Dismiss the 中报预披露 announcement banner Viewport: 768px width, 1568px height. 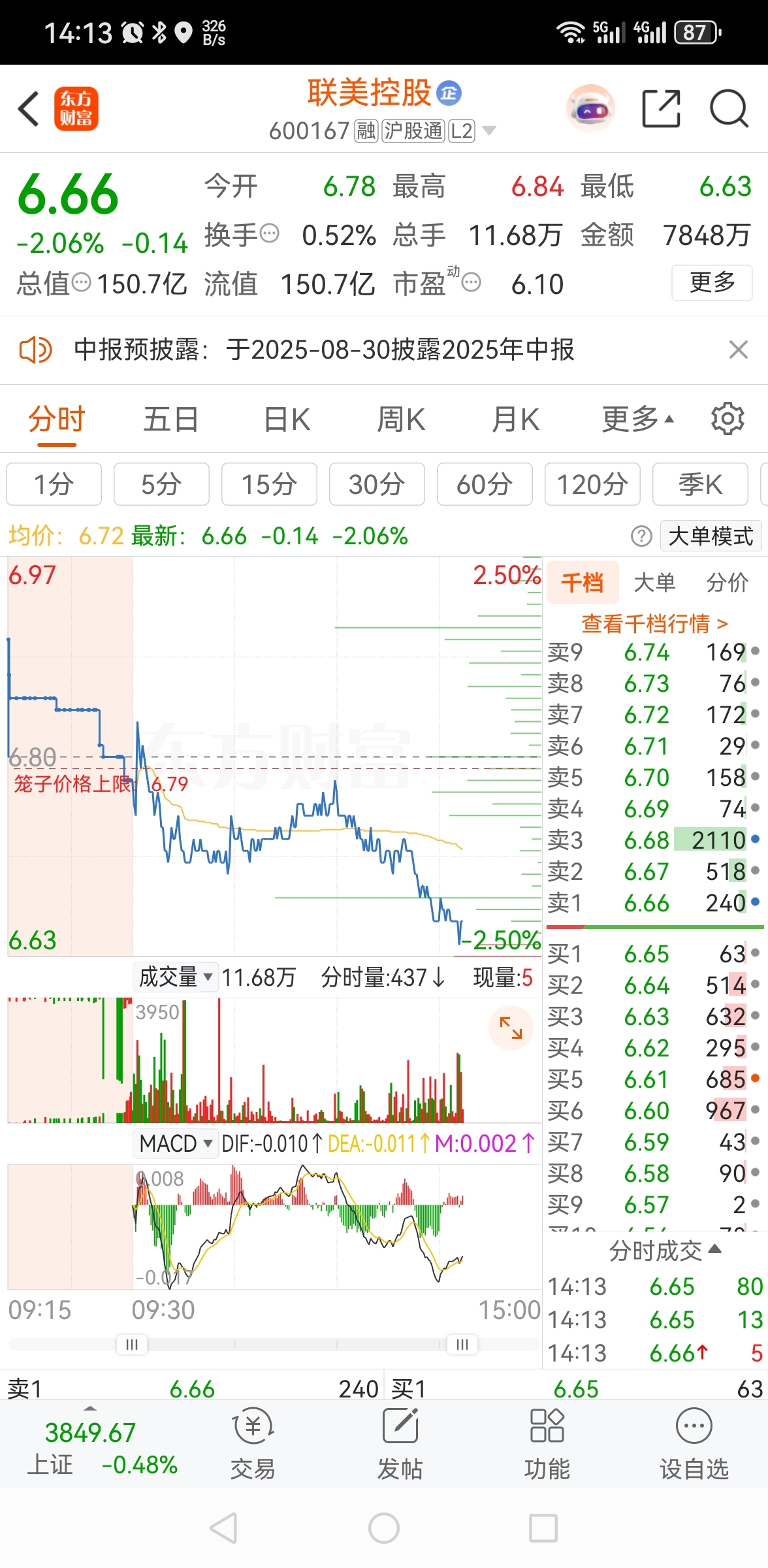tap(738, 350)
